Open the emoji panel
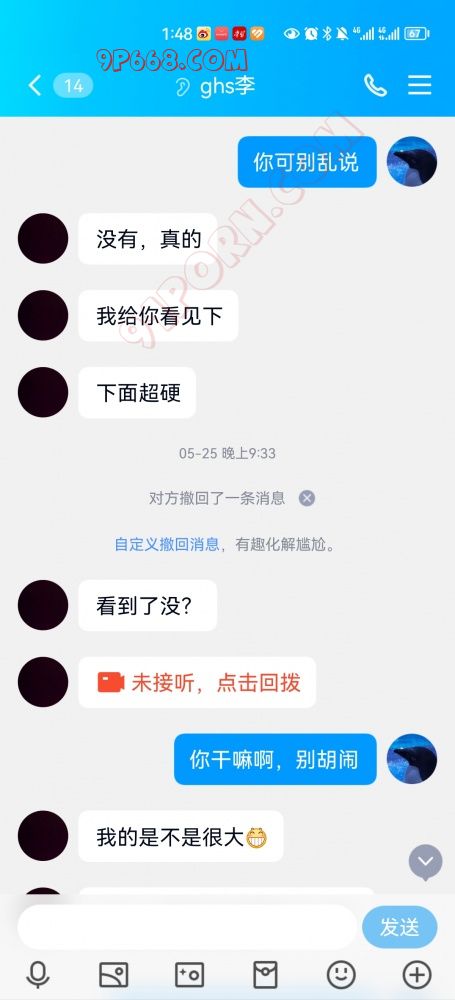 coord(341,974)
